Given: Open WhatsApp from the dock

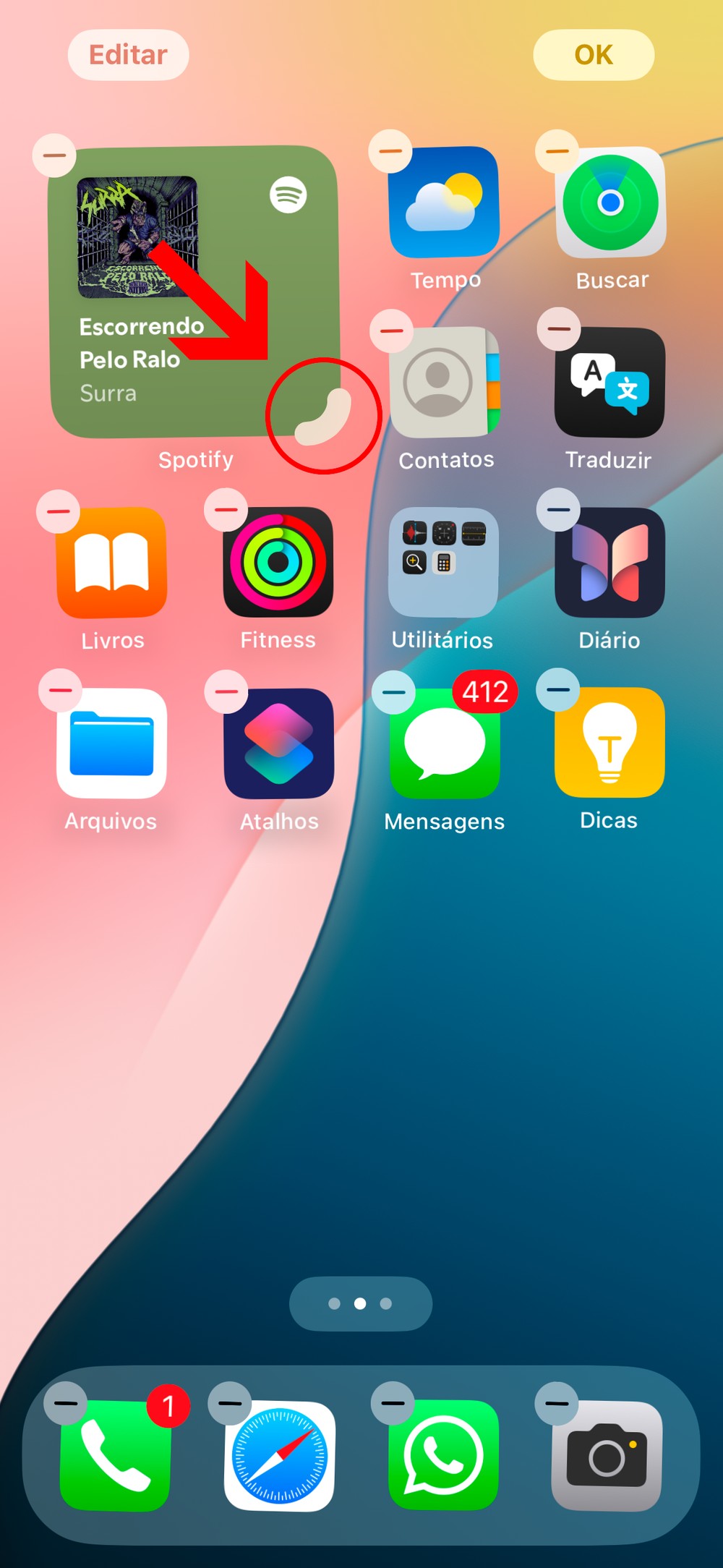Looking at the screenshot, I should (443, 1455).
